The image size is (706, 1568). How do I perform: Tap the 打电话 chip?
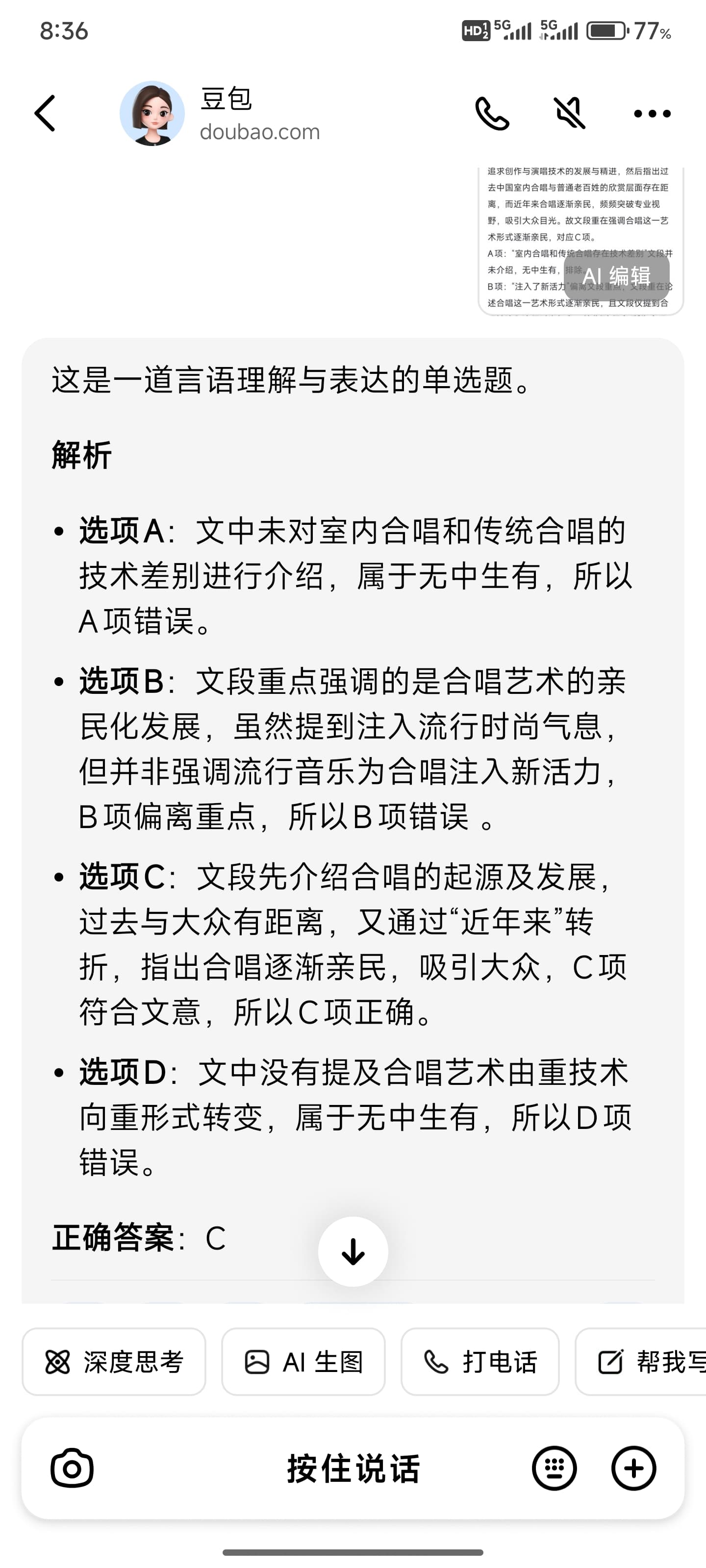click(x=480, y=1362)
